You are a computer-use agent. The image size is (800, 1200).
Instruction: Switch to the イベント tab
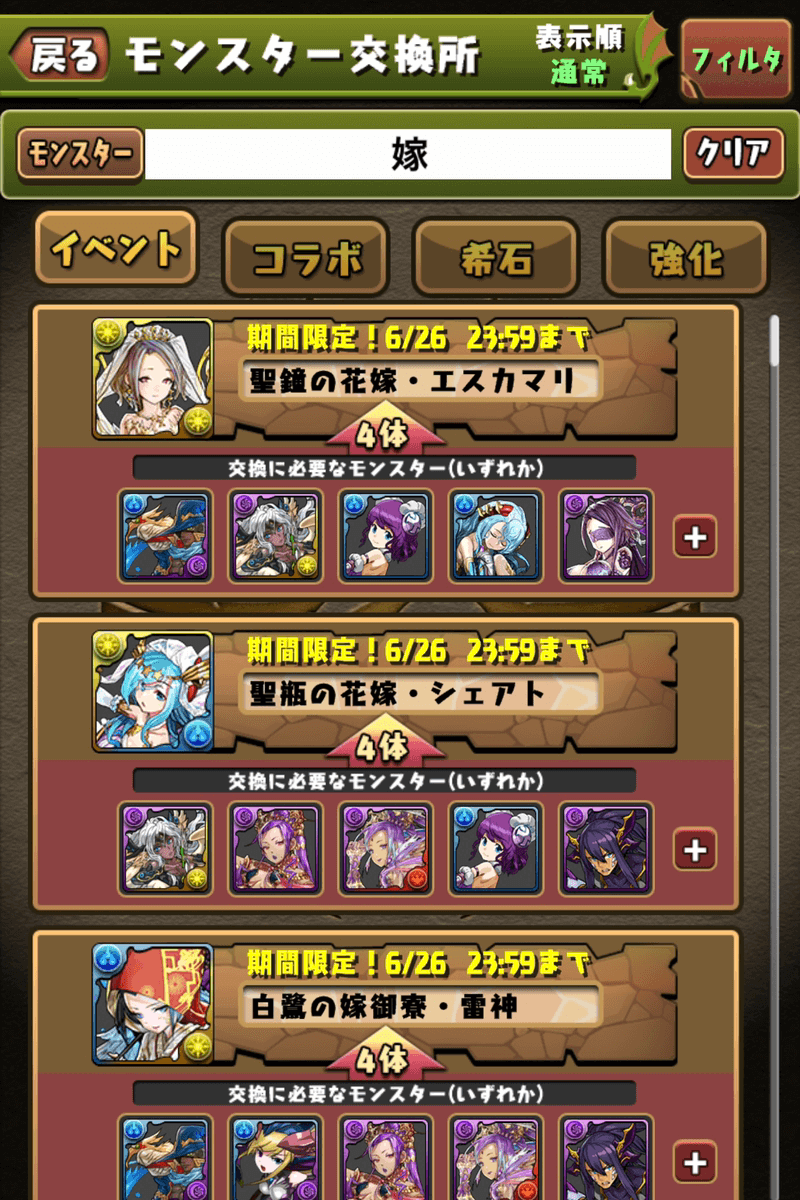[116, 250]
